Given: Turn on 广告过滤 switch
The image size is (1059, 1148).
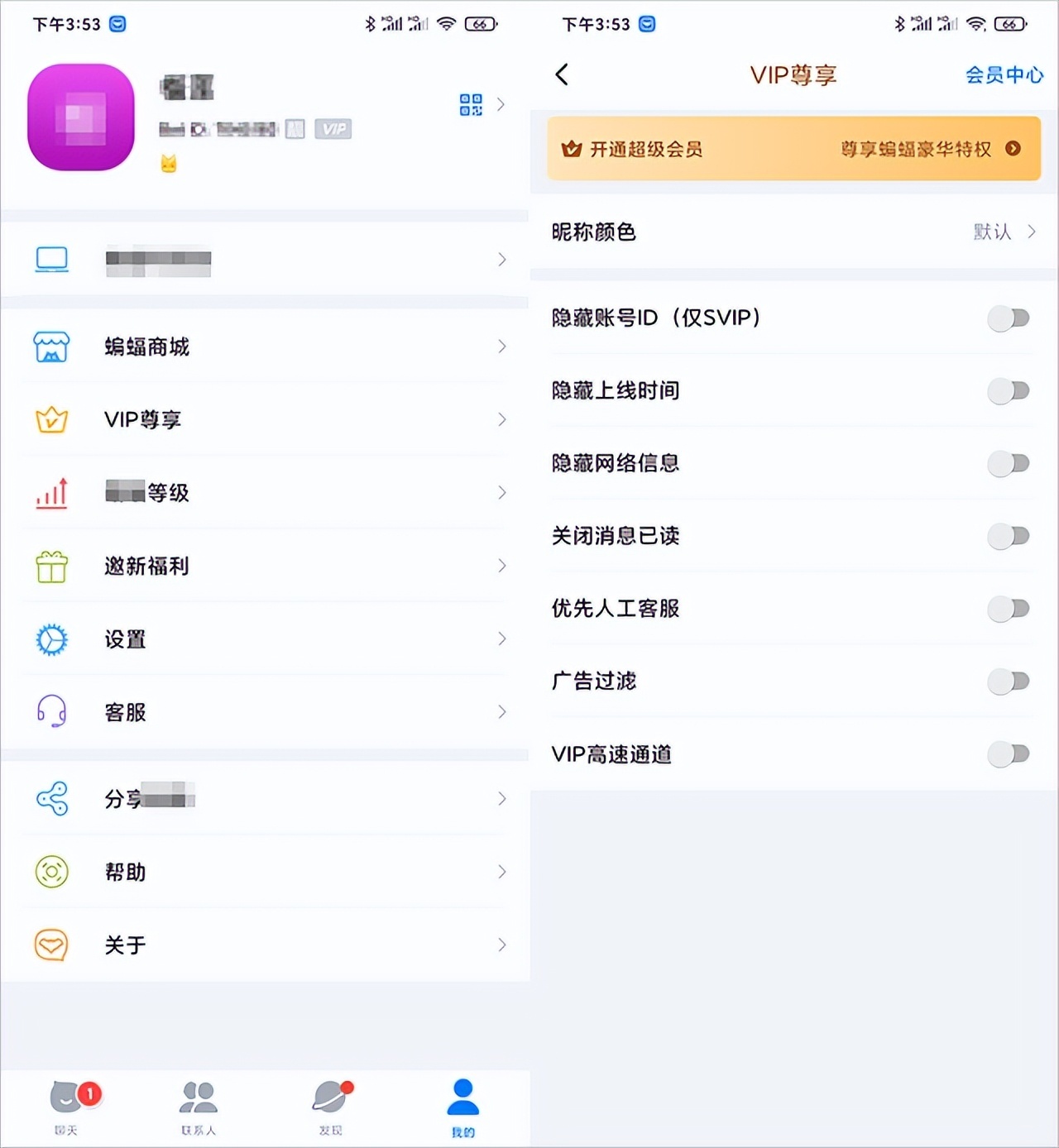Looking at the screenshot, I should (x=1008, y=682).
